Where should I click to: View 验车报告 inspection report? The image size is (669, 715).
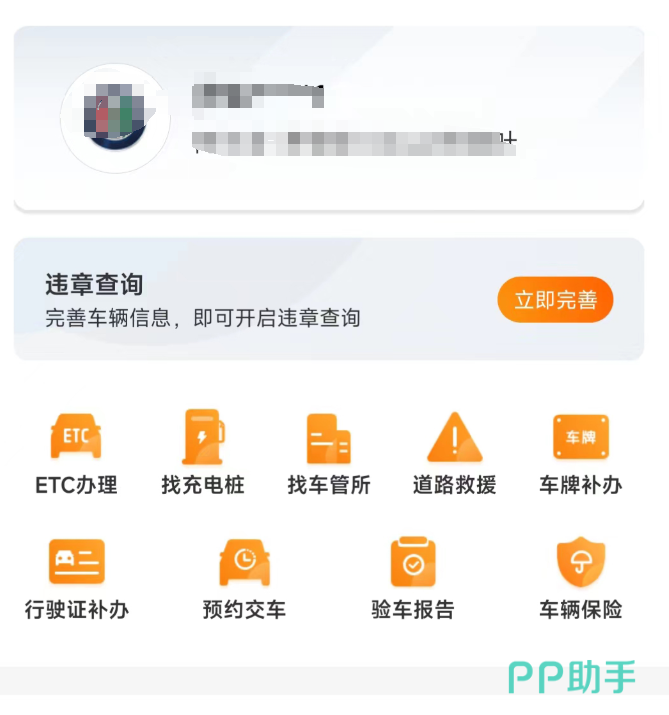pos(413,577)
